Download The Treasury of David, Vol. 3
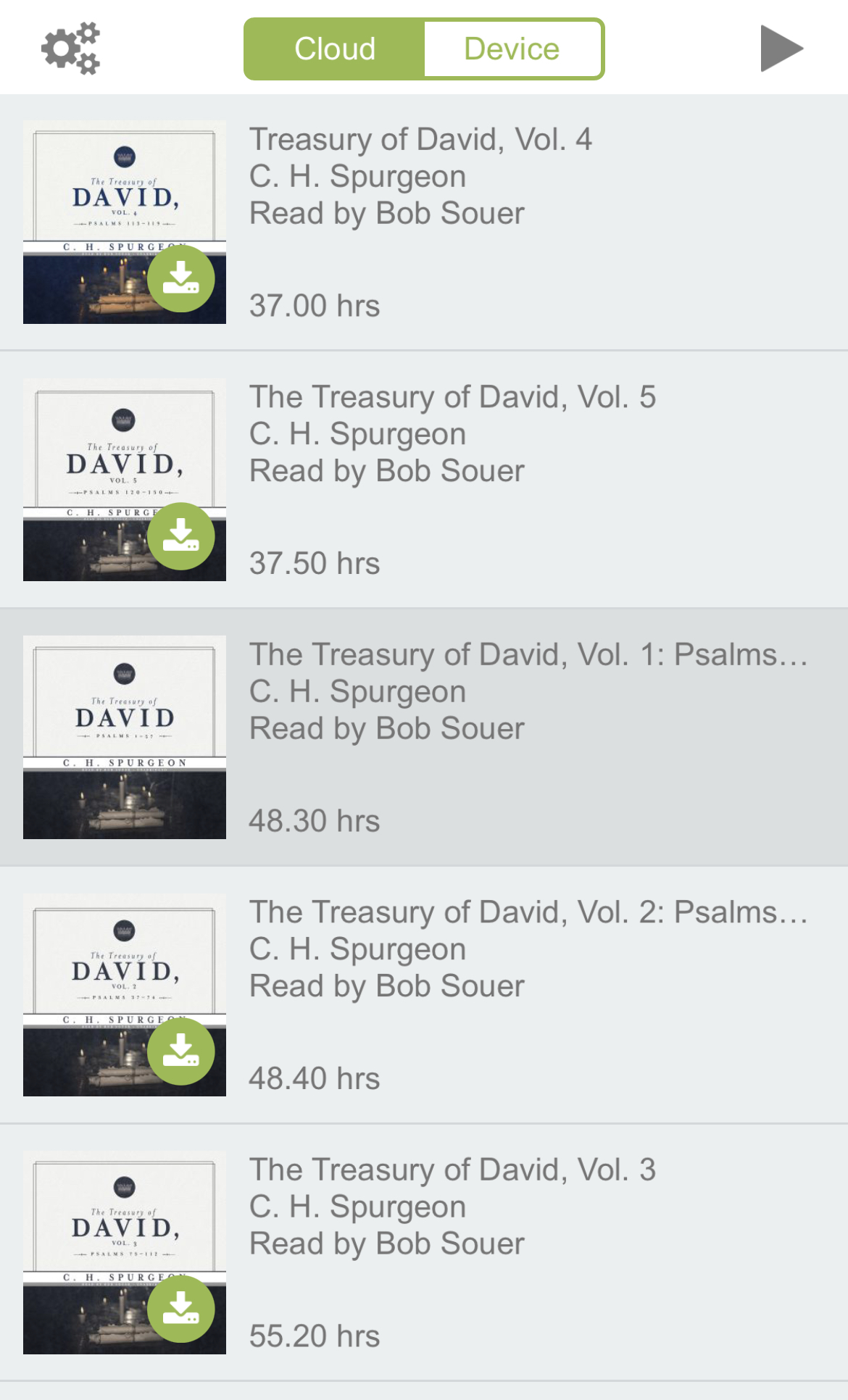This screenshot has width=848, height=1400. tap(180, 1309)
